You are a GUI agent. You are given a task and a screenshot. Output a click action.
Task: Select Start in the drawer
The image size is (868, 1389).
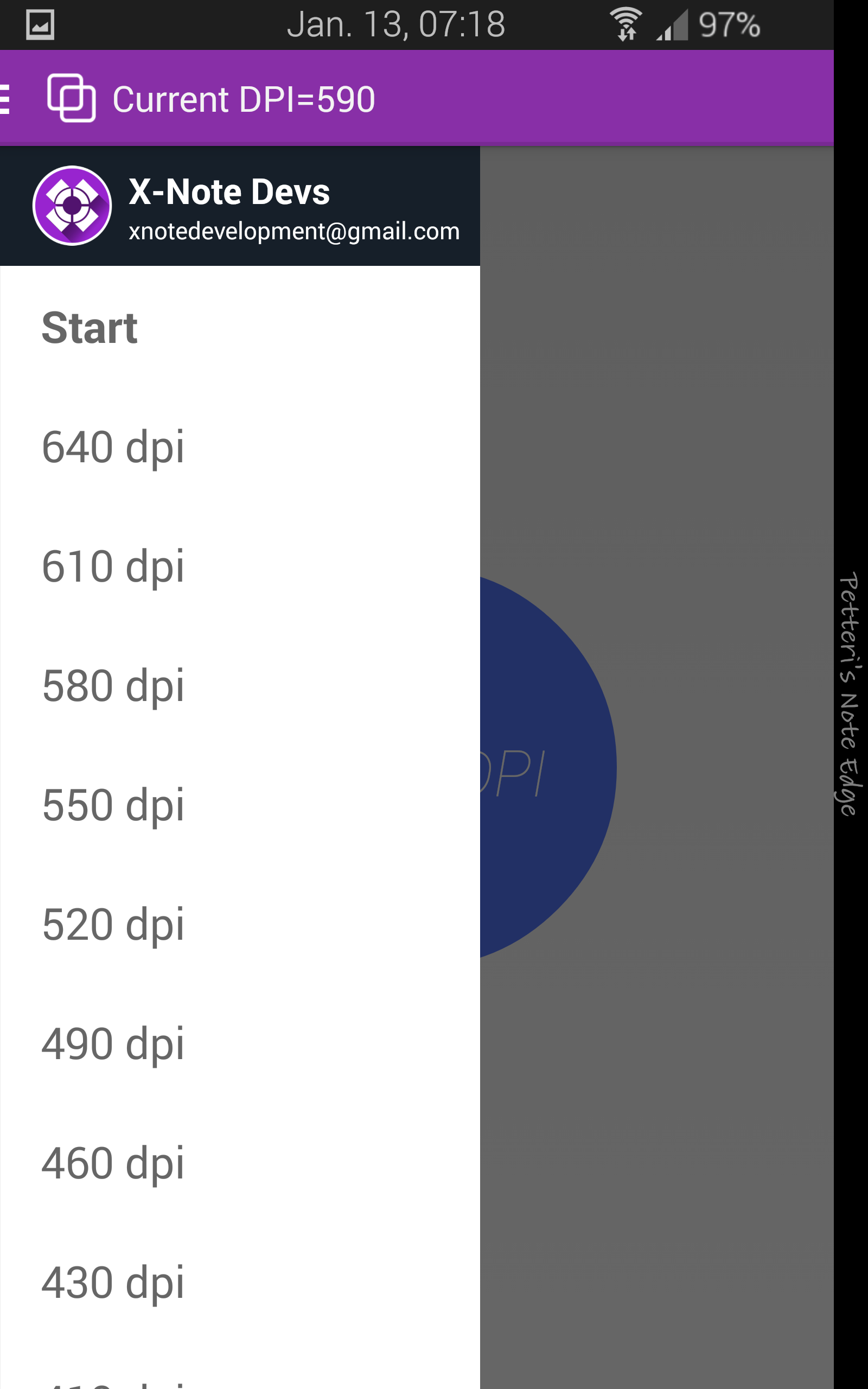pos(240,328)
